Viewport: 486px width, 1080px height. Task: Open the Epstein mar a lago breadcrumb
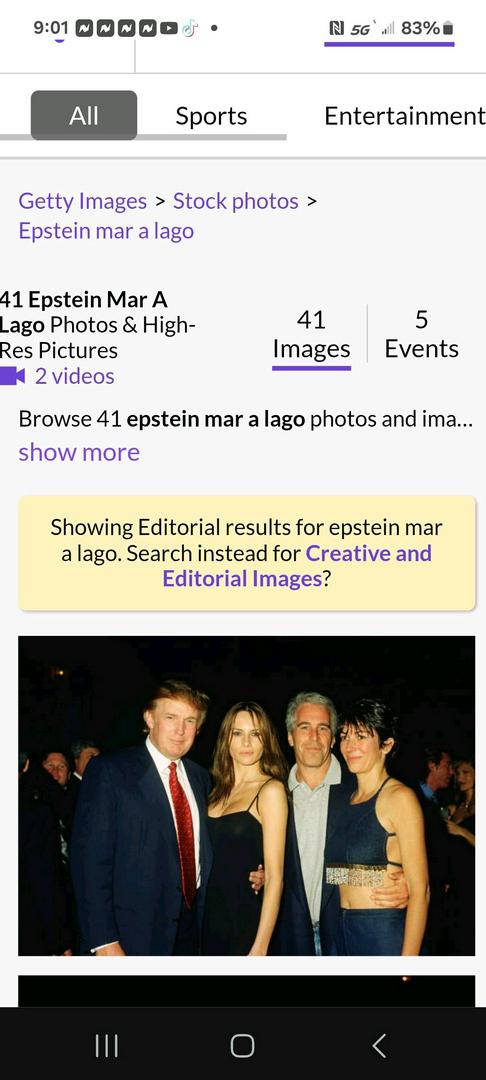pyautogui.click(x=106, y=231)
